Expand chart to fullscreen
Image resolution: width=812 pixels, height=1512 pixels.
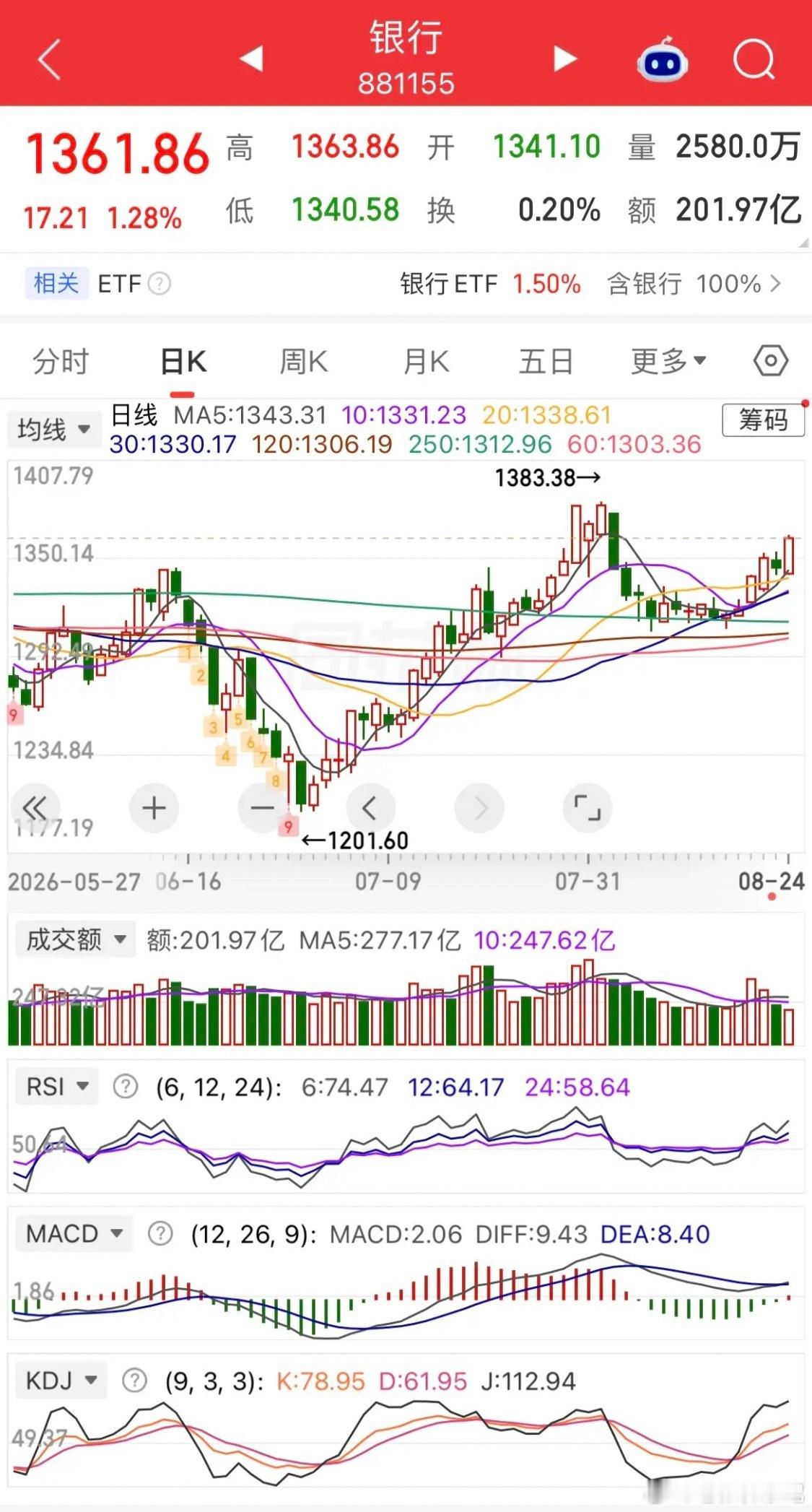tap(587, 808)
